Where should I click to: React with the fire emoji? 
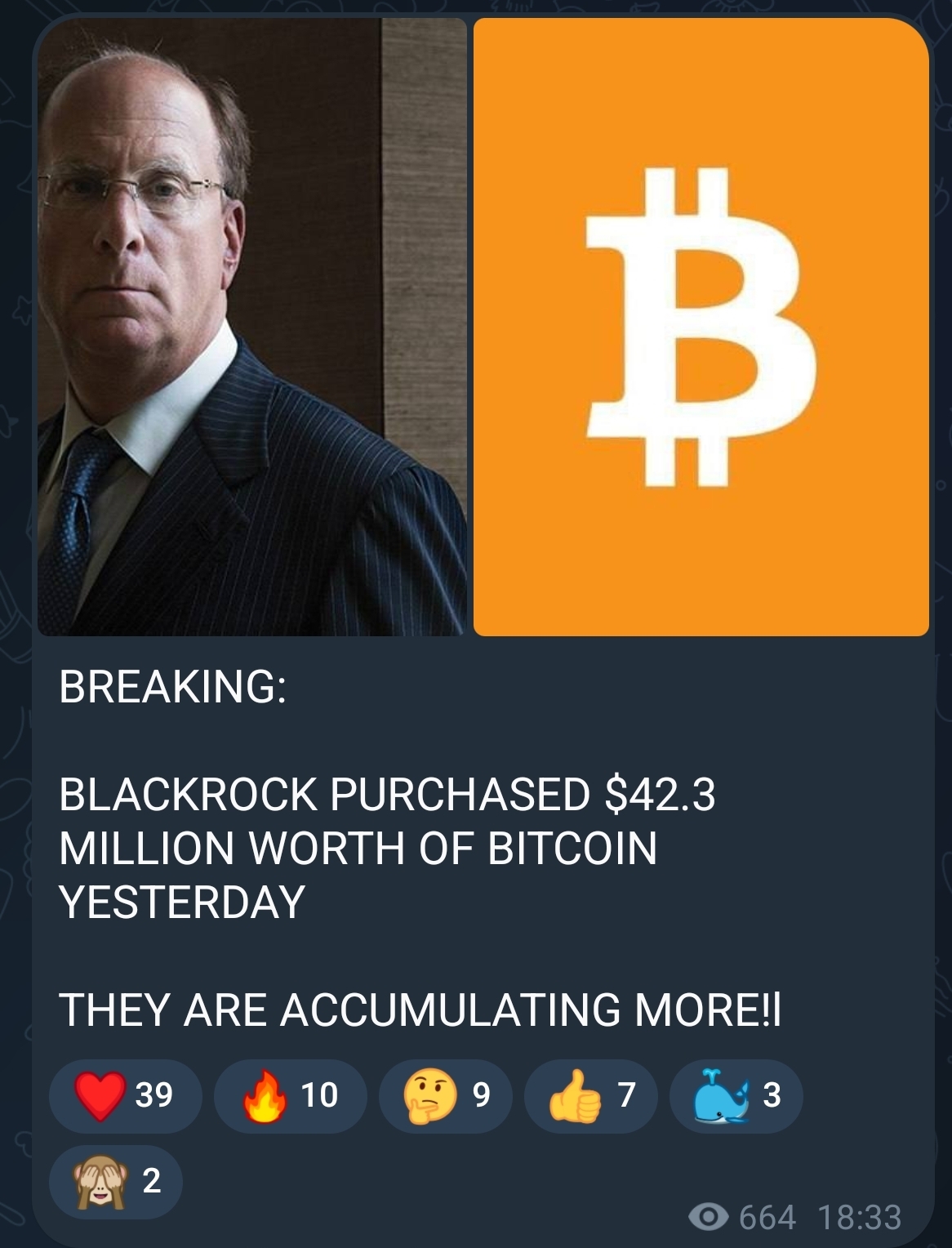click(x=289, y=1095)
